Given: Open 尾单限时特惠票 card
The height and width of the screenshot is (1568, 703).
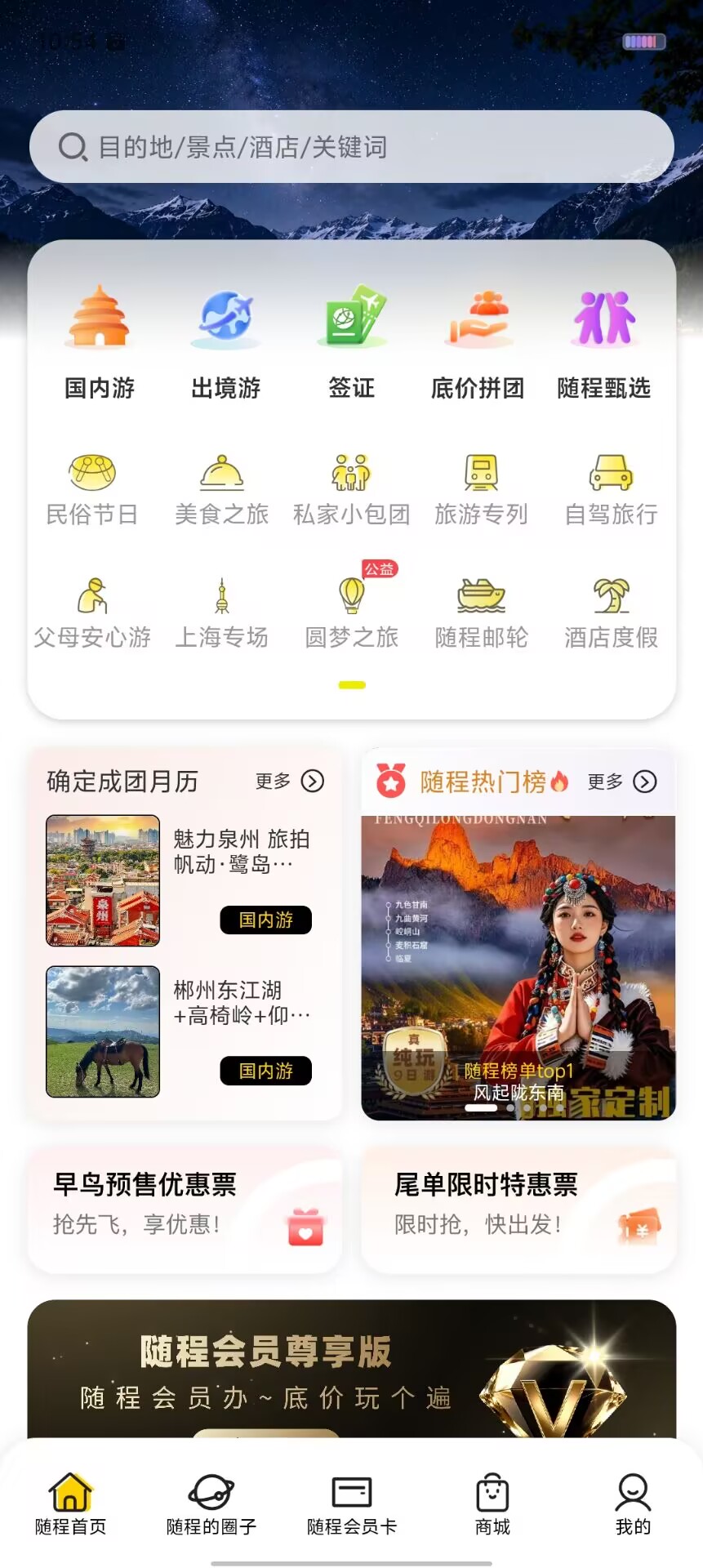Looking at the screenshot, I should pos(518,1209).
